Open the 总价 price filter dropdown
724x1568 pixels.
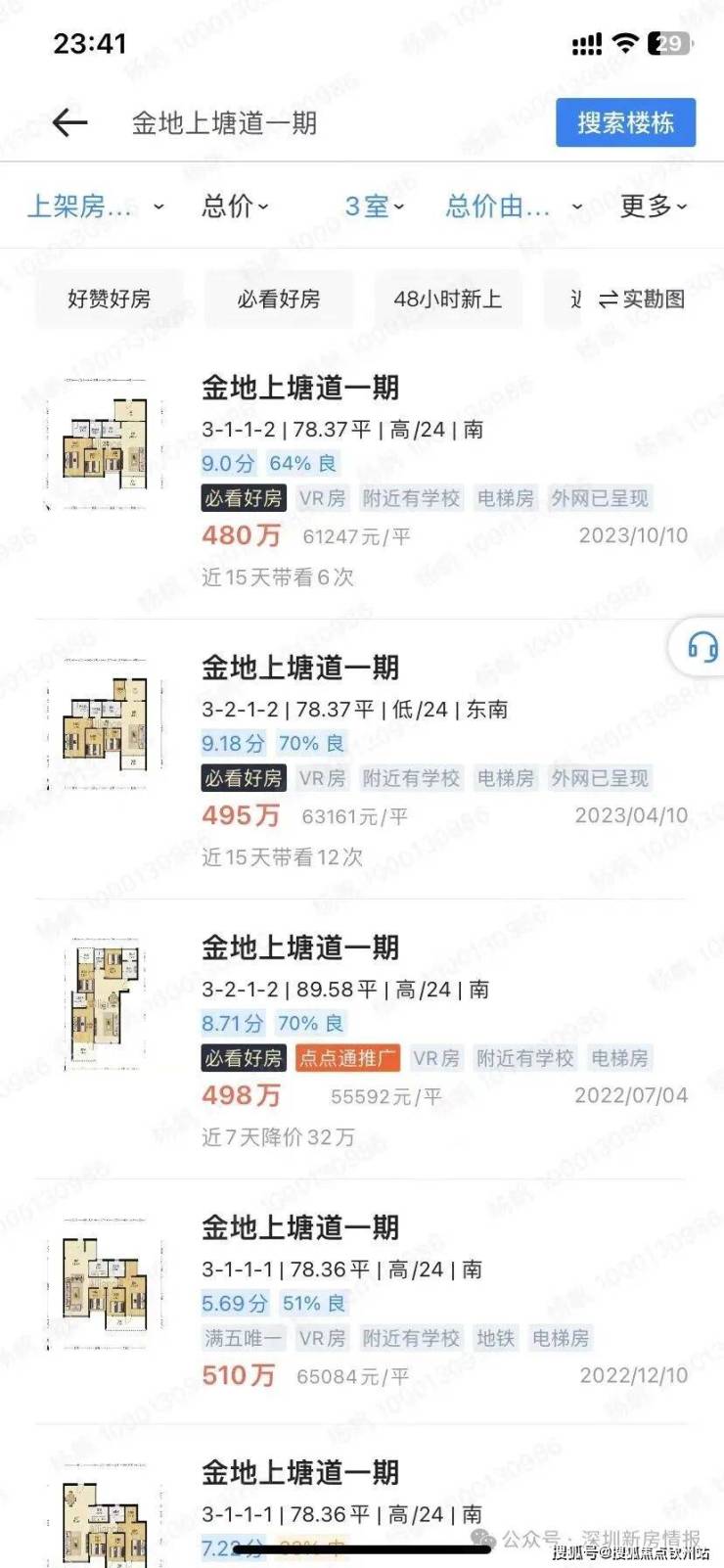tap(235, 207)
